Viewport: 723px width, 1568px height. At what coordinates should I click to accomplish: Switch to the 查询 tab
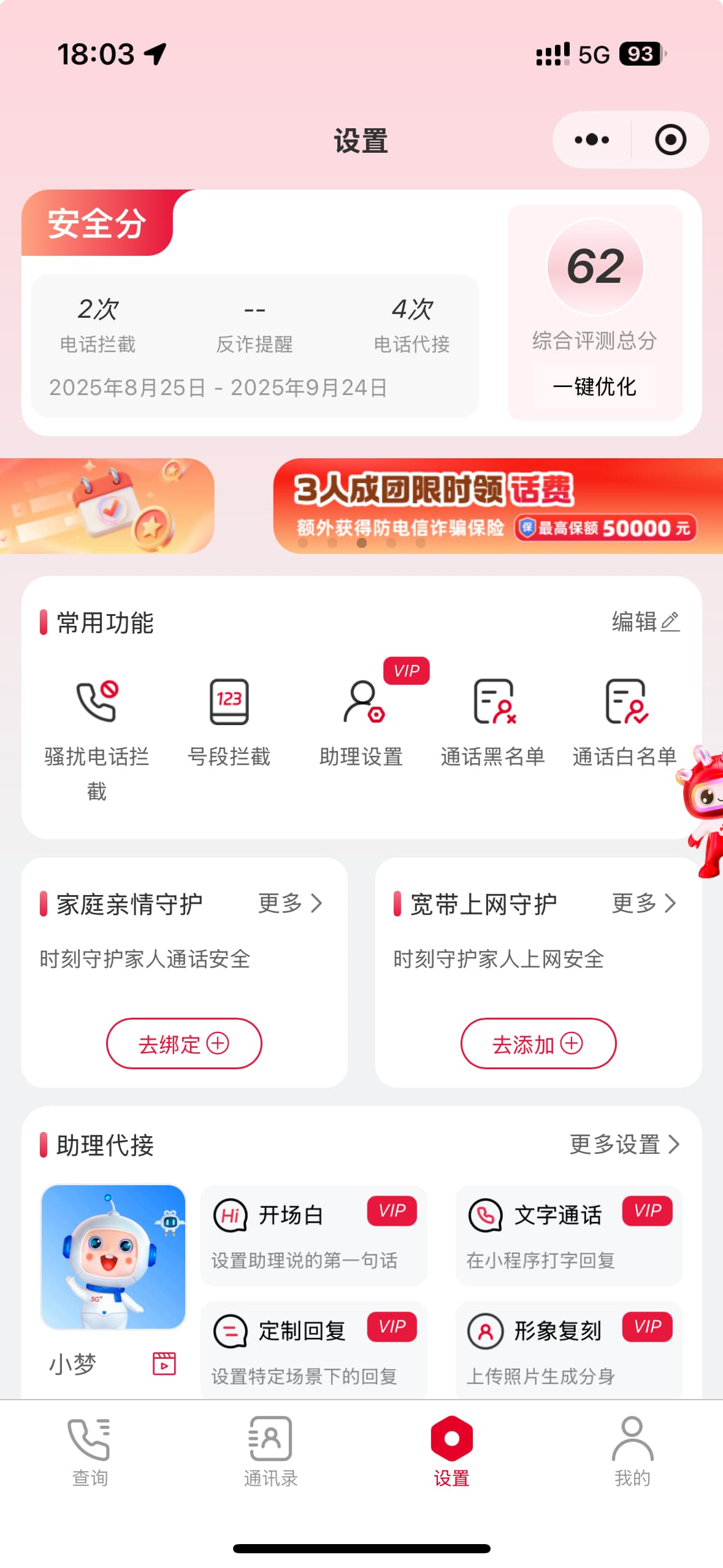coord(90,1451)
